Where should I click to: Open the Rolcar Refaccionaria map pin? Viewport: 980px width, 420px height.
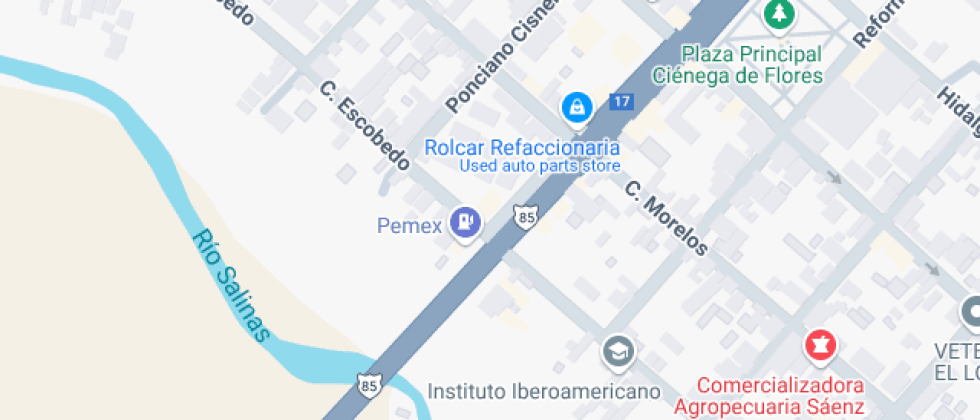tap(577, 106)
